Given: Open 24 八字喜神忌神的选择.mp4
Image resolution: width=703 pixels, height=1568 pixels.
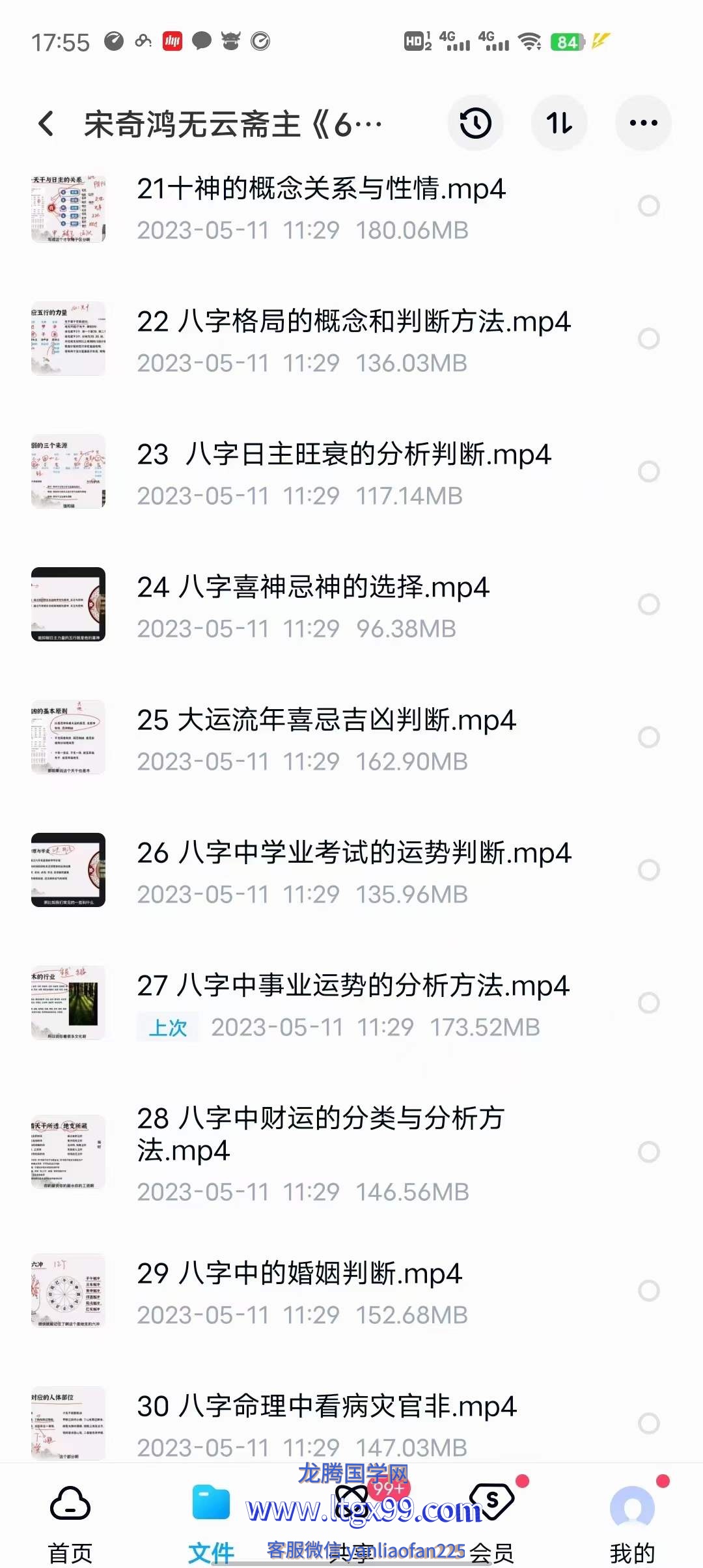Looking at the screenshot, I should coord(312,588).
